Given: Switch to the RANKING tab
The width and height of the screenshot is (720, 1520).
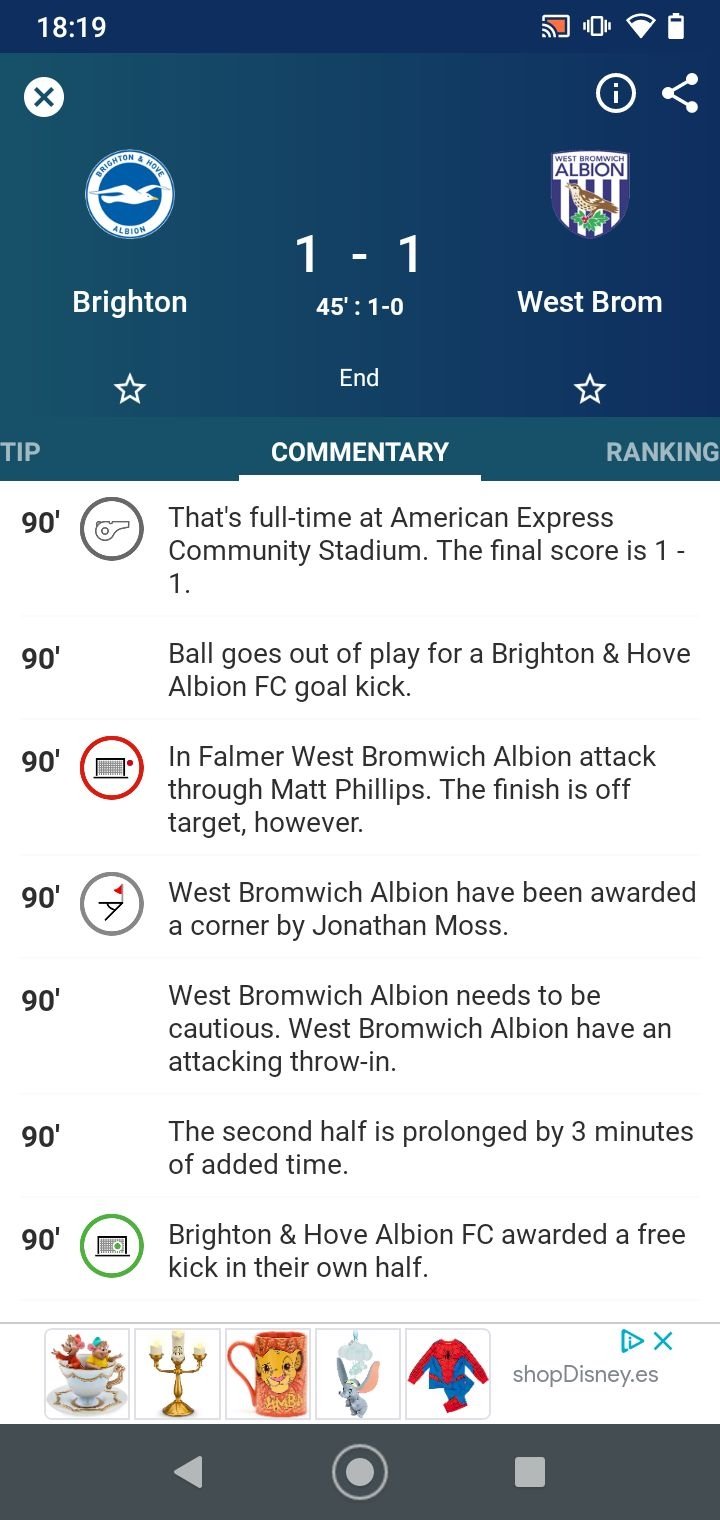Looking at the screenshot, I should point(662,452).
